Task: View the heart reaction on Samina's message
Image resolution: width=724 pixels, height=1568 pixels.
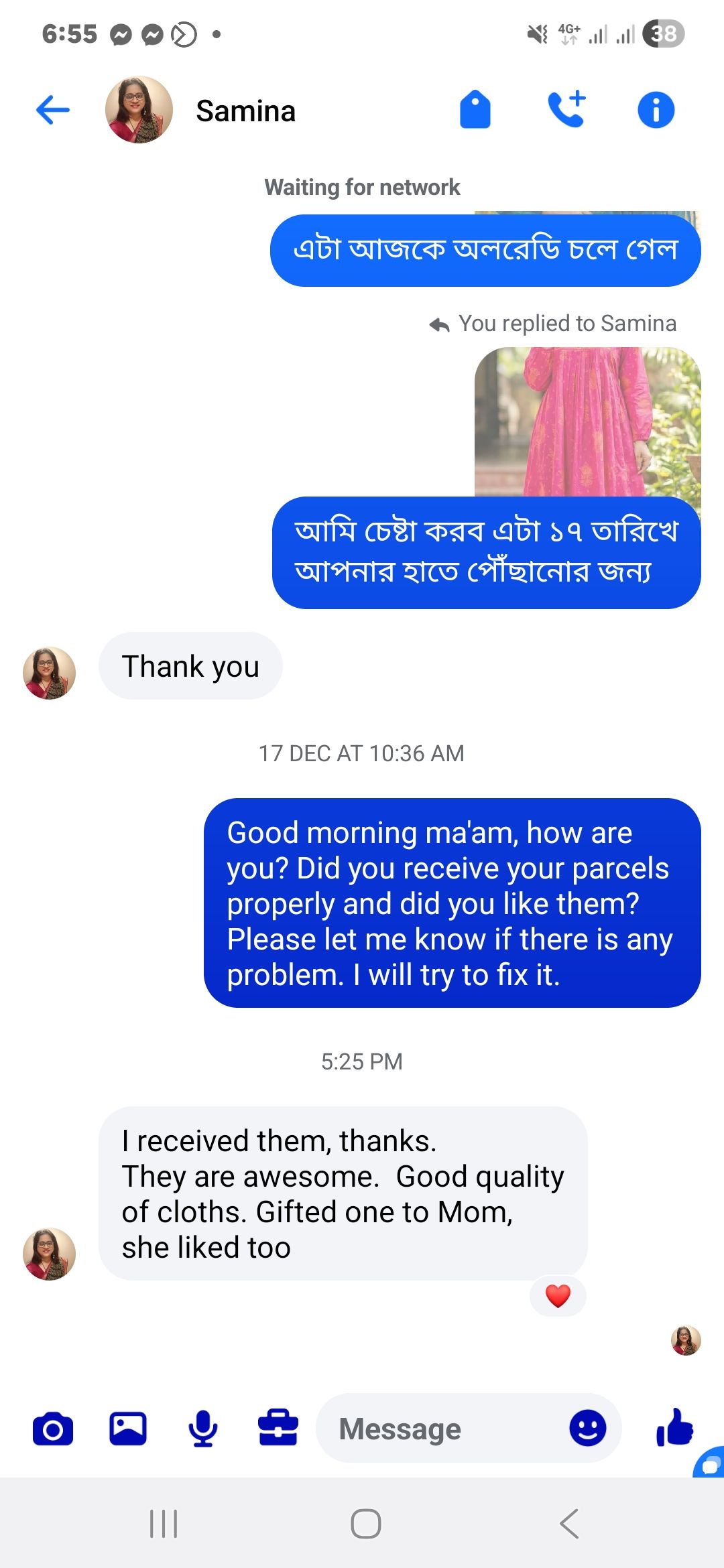Action: (x=558, y=1296)
